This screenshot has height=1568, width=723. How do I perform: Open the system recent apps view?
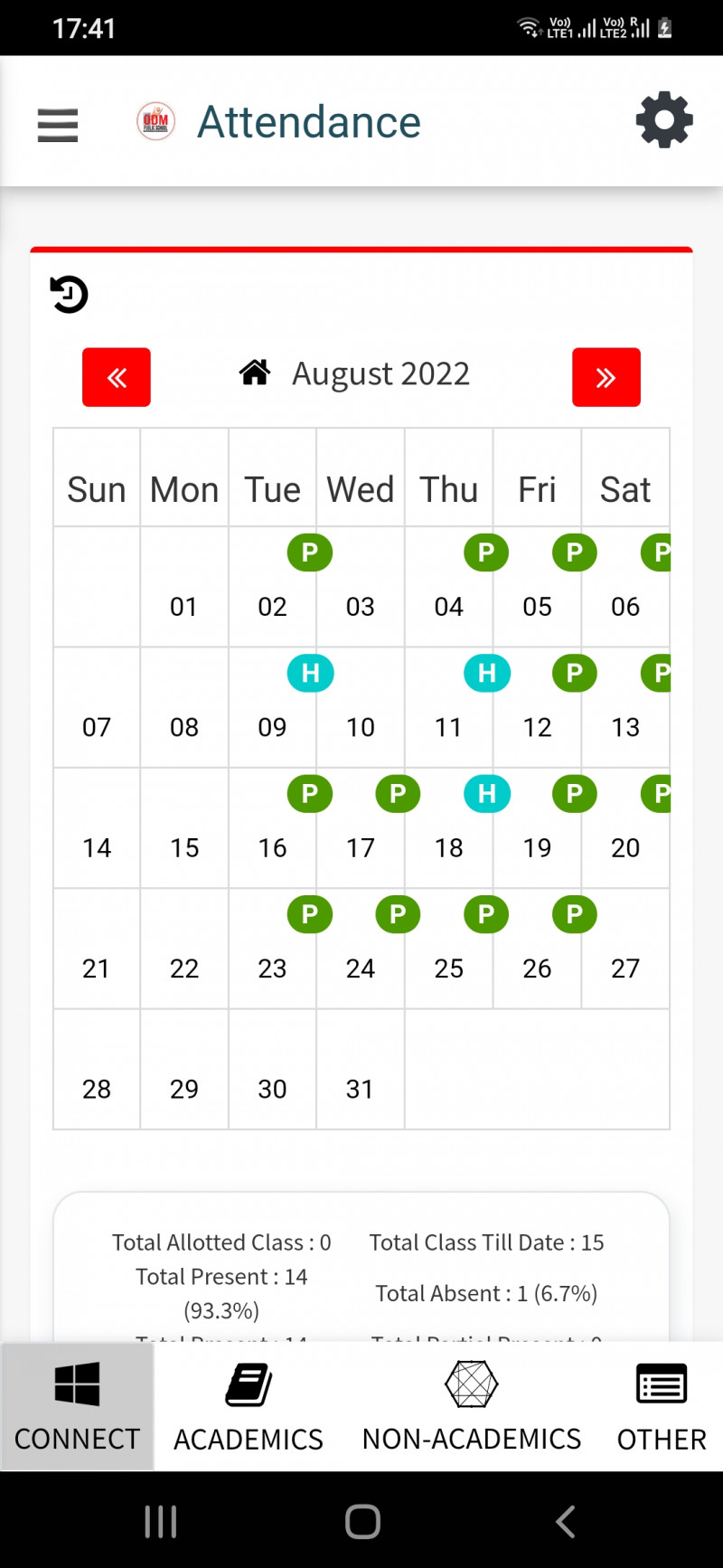[161, 1521]
